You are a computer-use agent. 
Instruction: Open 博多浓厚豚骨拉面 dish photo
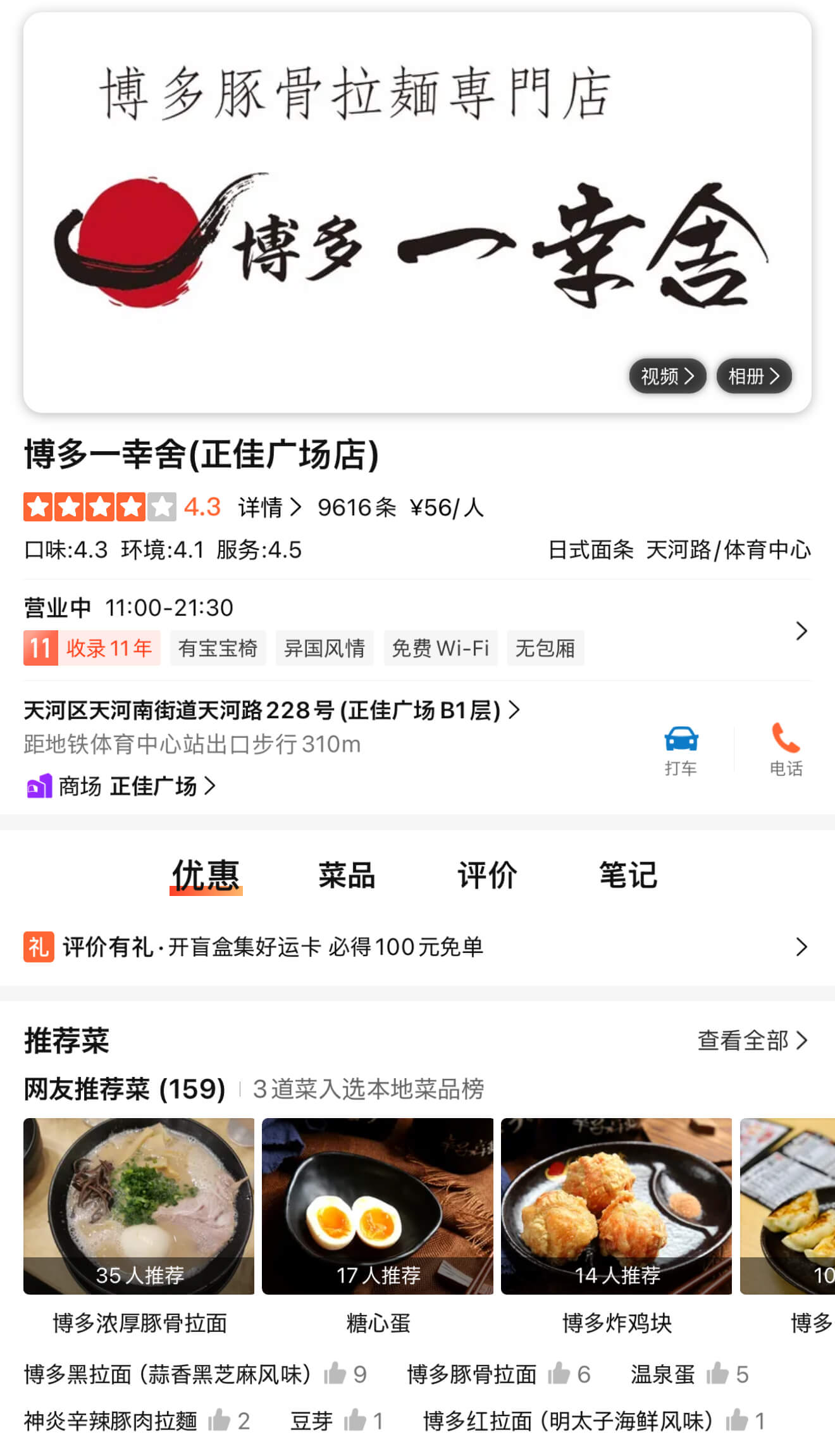click(139, 1206)
